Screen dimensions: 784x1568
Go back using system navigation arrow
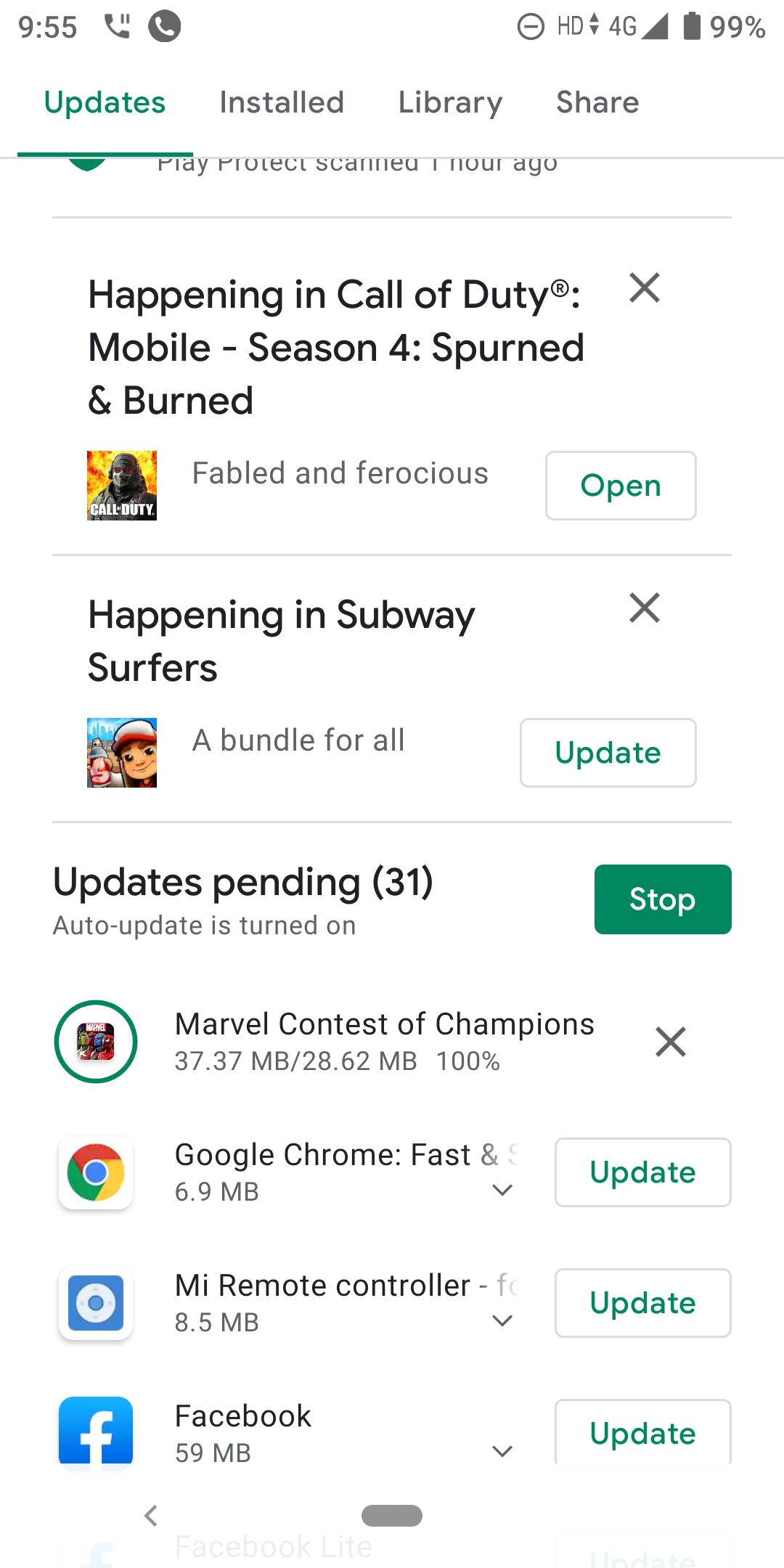(151, 1516)
